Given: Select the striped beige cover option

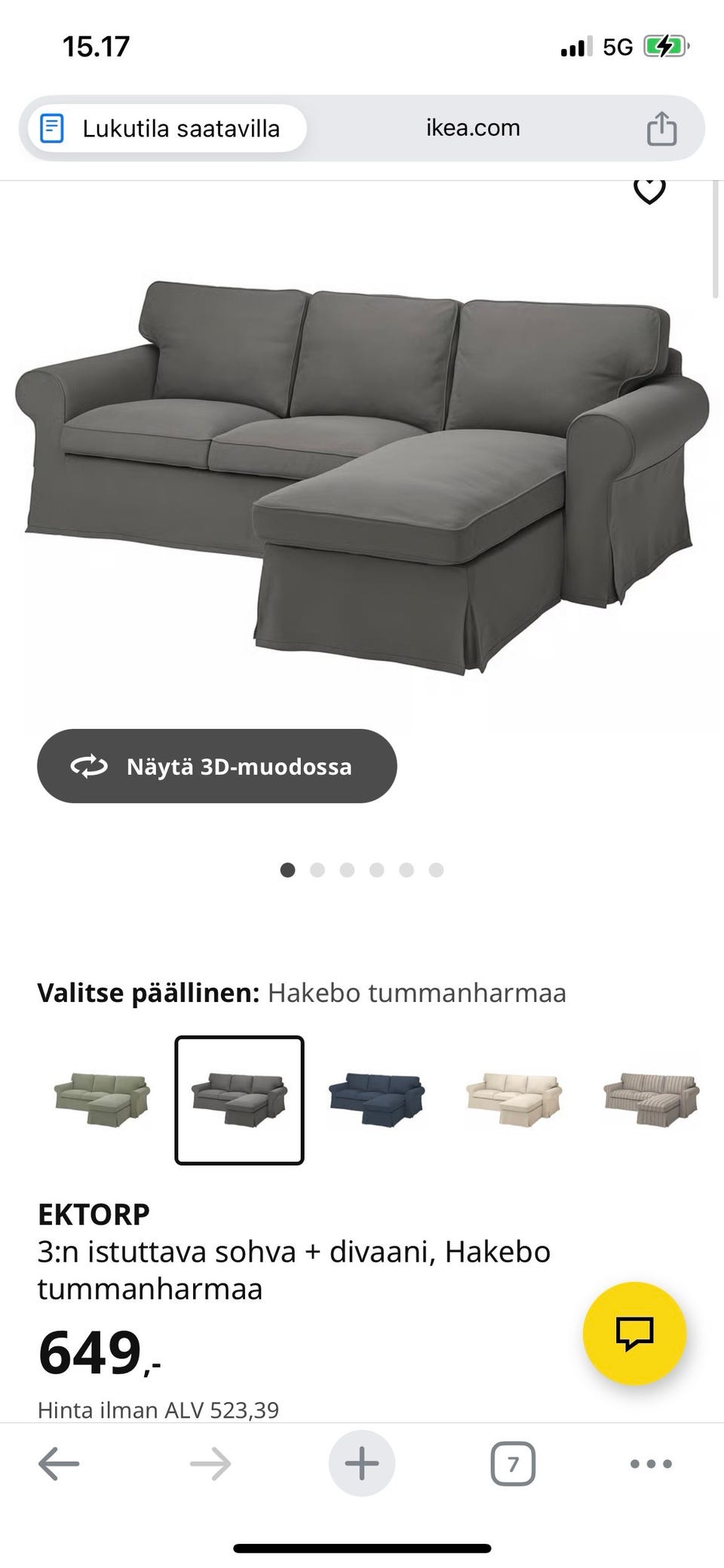Looking at the screenshot, I should [651, 1098].
